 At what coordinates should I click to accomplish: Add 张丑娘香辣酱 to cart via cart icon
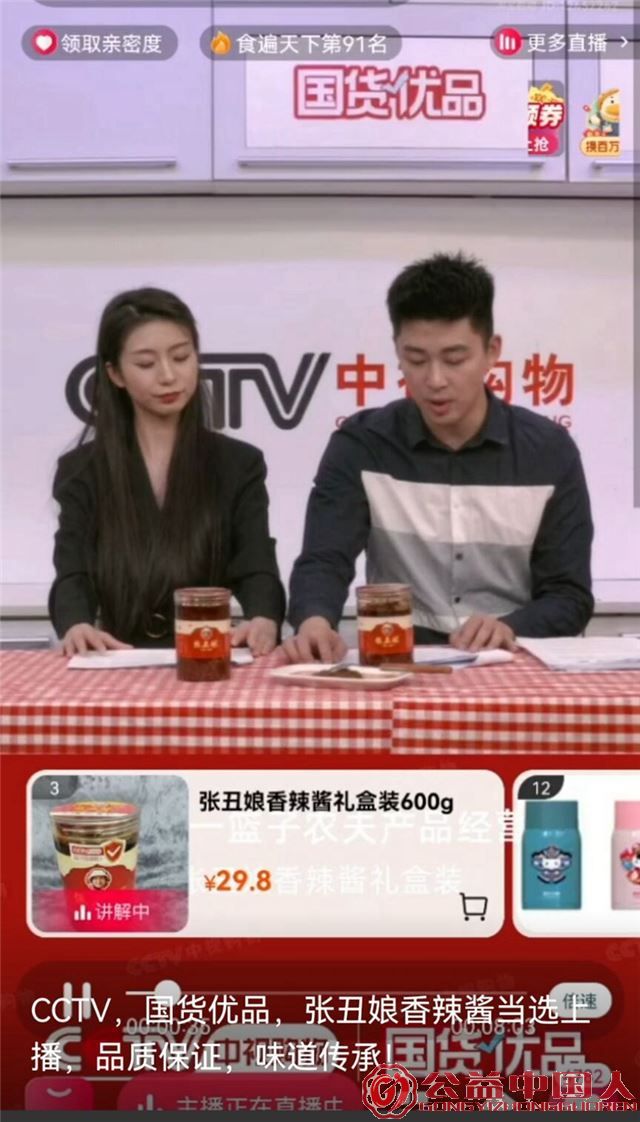[x=473, y=907]
